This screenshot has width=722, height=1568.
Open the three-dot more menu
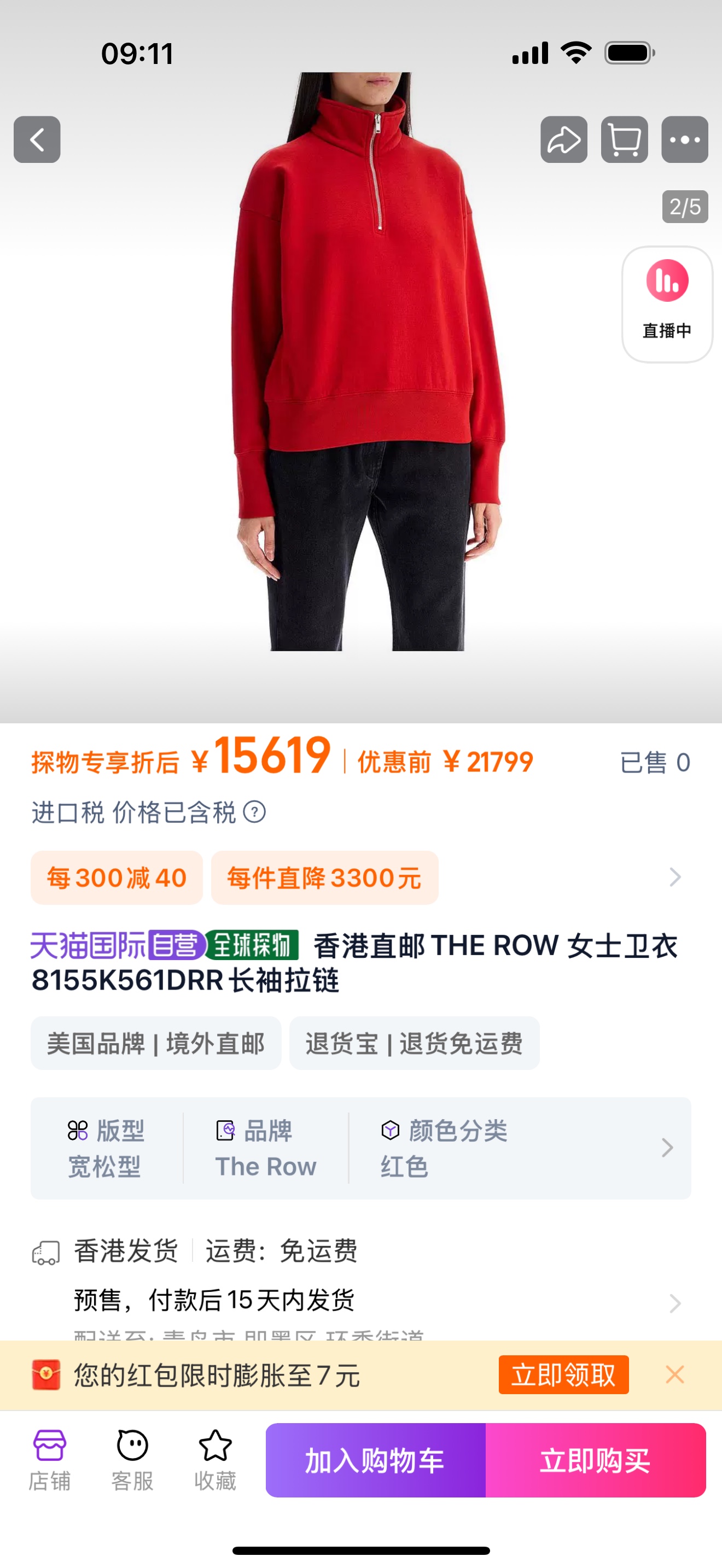tap(685, 139)
